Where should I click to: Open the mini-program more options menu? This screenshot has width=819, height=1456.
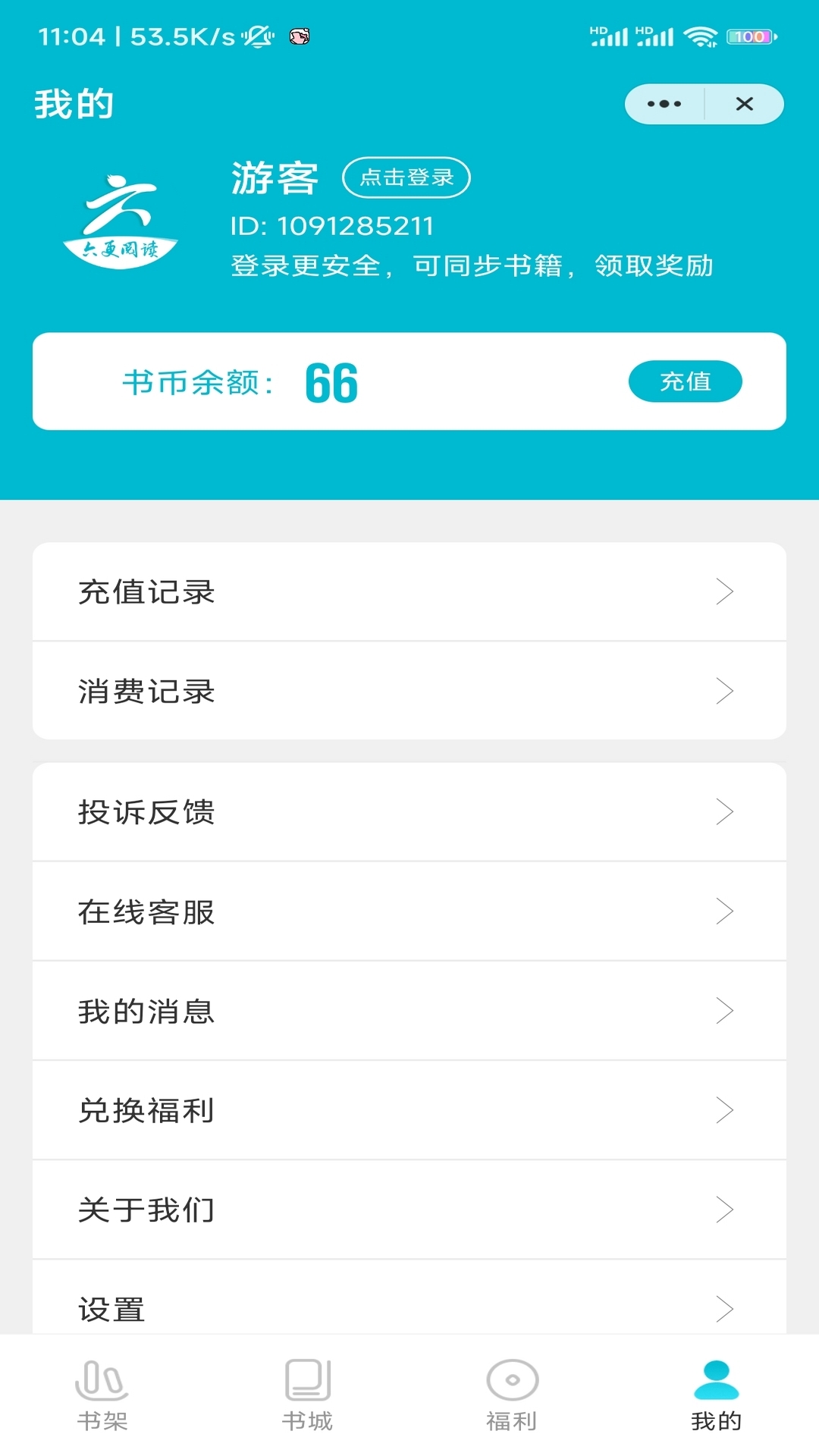point(663,104)
